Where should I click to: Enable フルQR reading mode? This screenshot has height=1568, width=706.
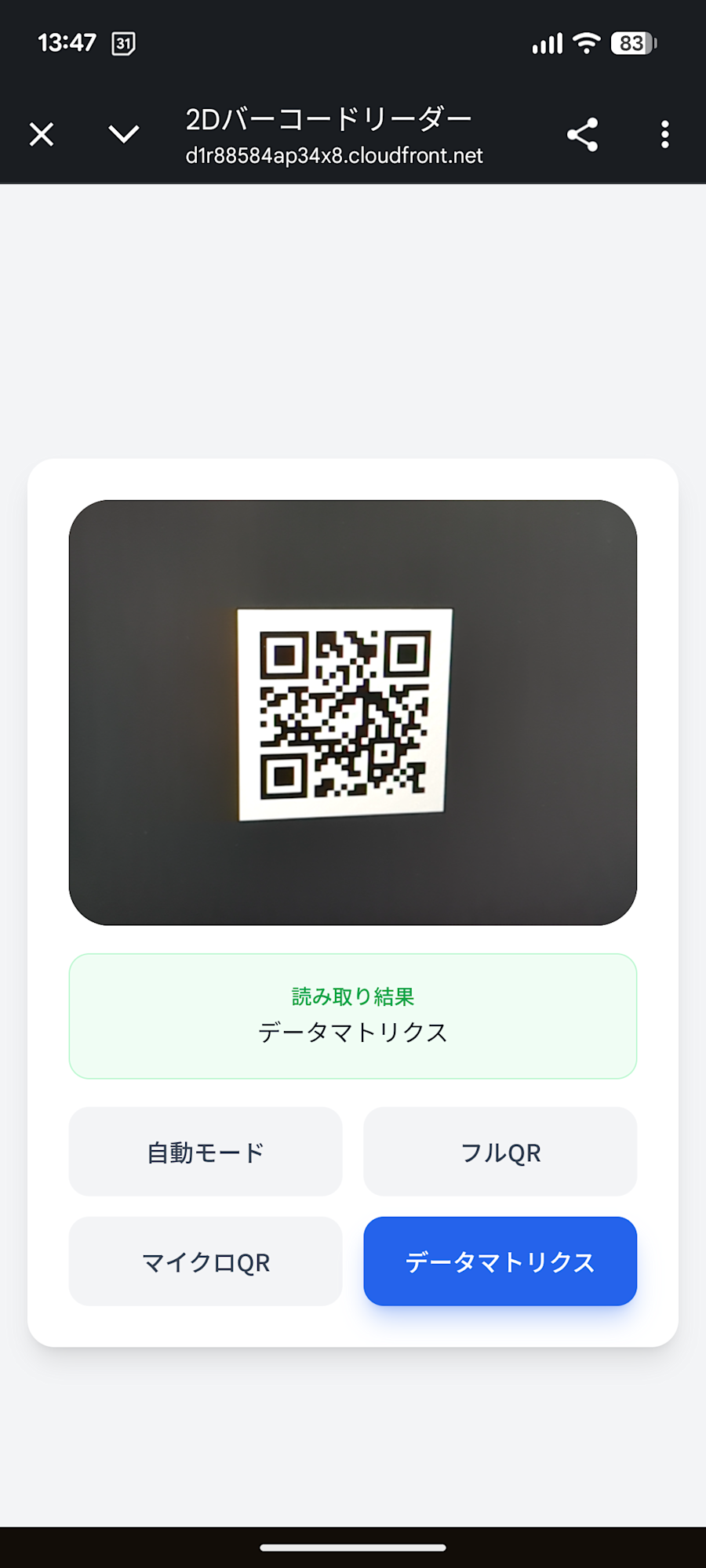click(x=500, y=1152)
